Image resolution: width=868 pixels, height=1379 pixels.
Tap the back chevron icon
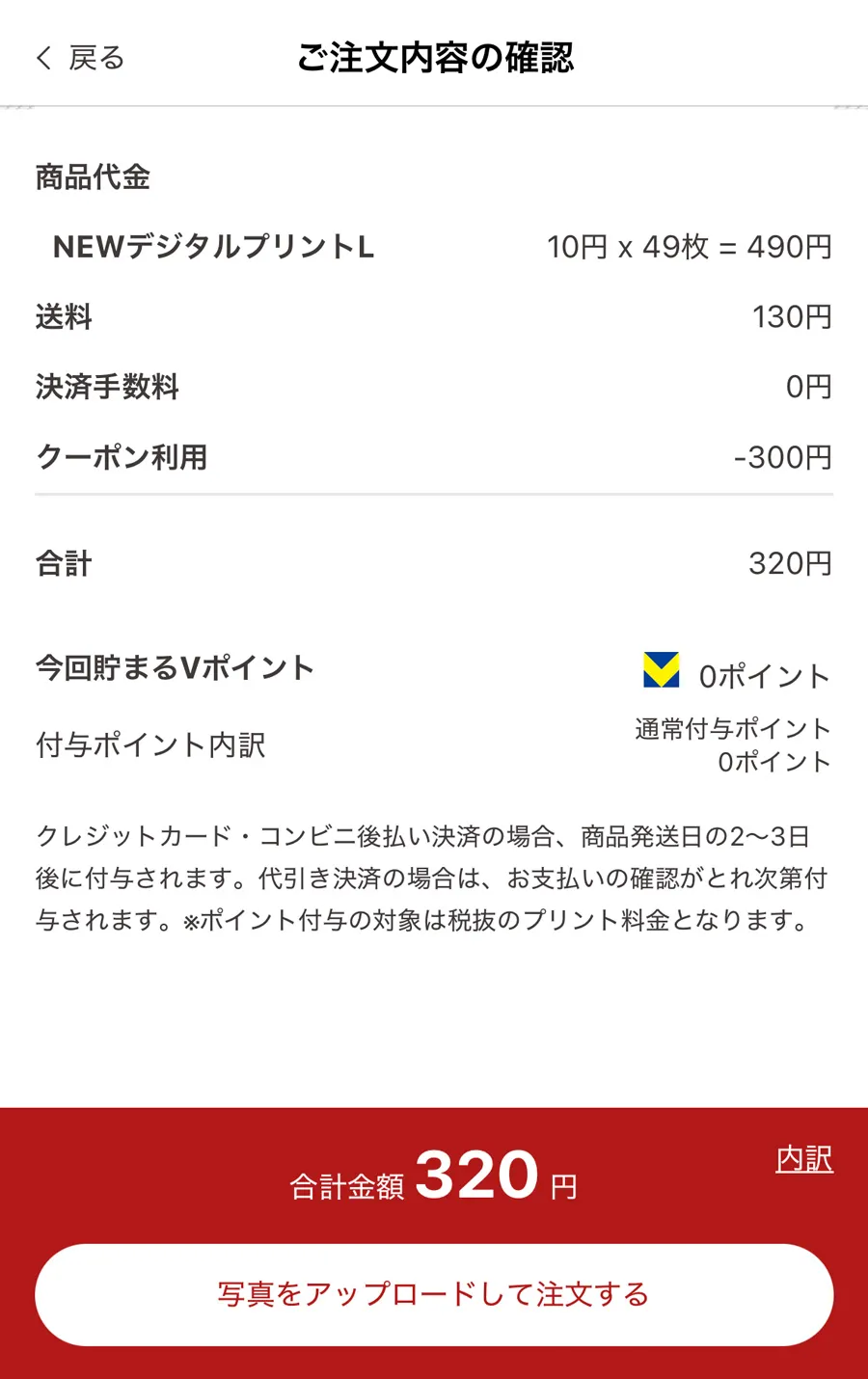click(x=43, y=58)
